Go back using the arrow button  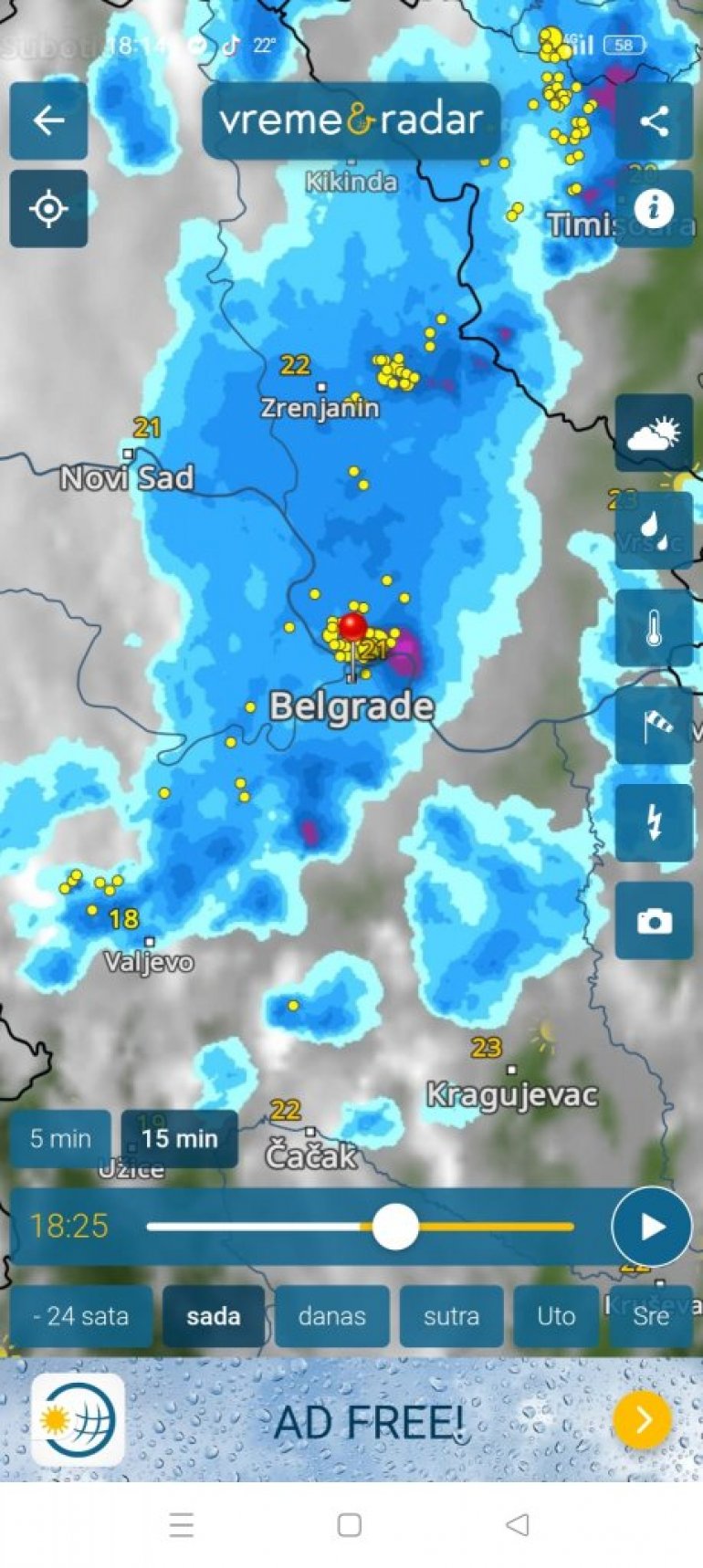48,120
